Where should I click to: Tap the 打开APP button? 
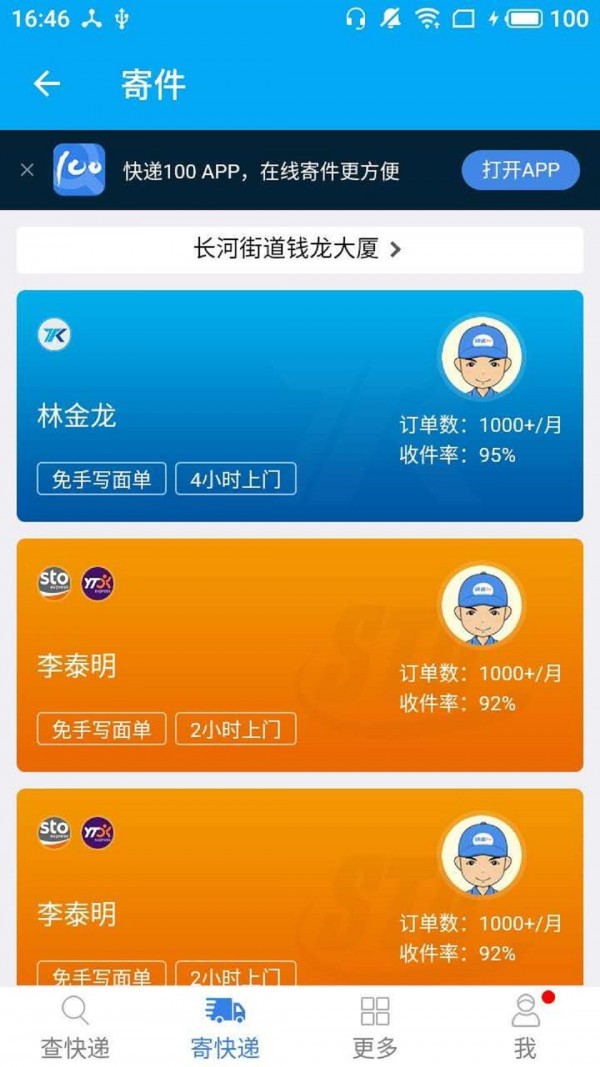[520, 170]
